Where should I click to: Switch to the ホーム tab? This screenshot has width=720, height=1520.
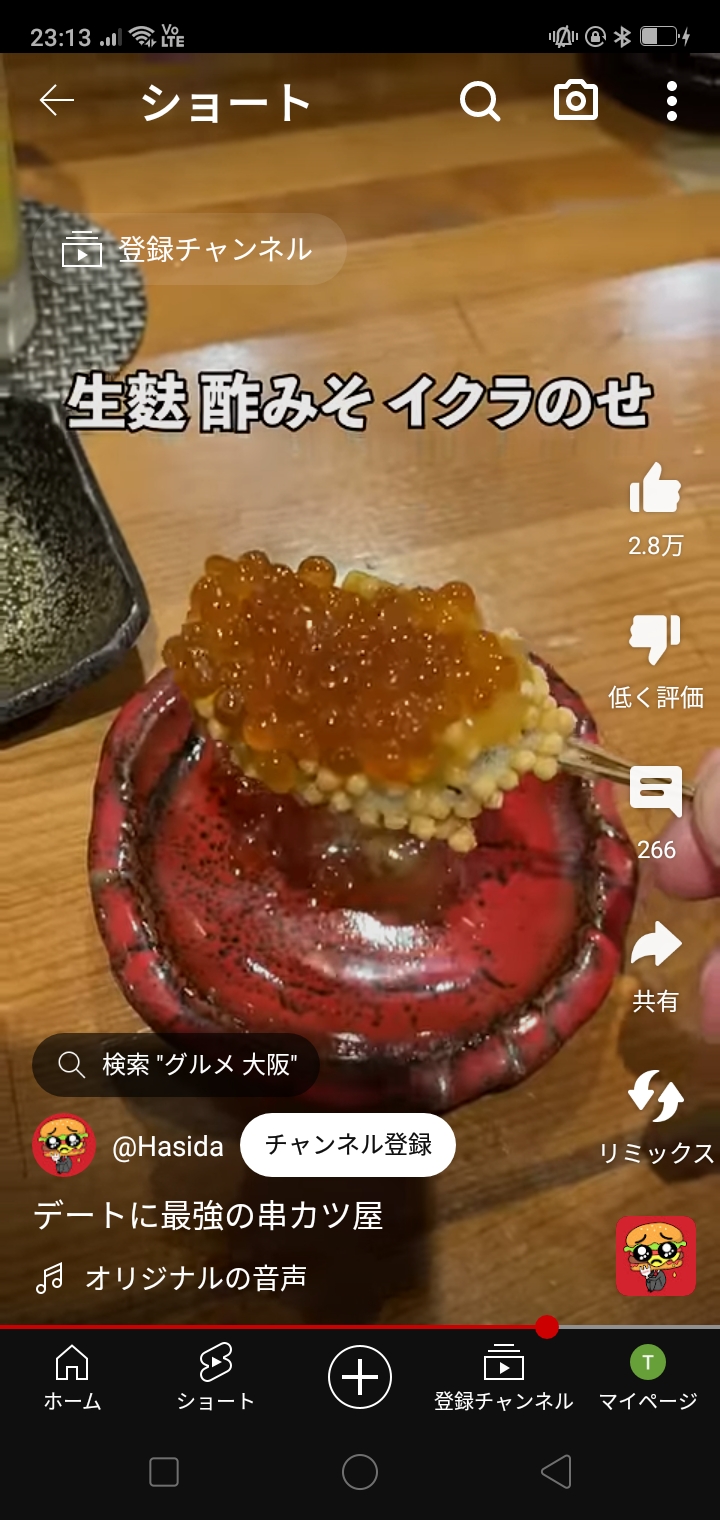click(72, 1377)
